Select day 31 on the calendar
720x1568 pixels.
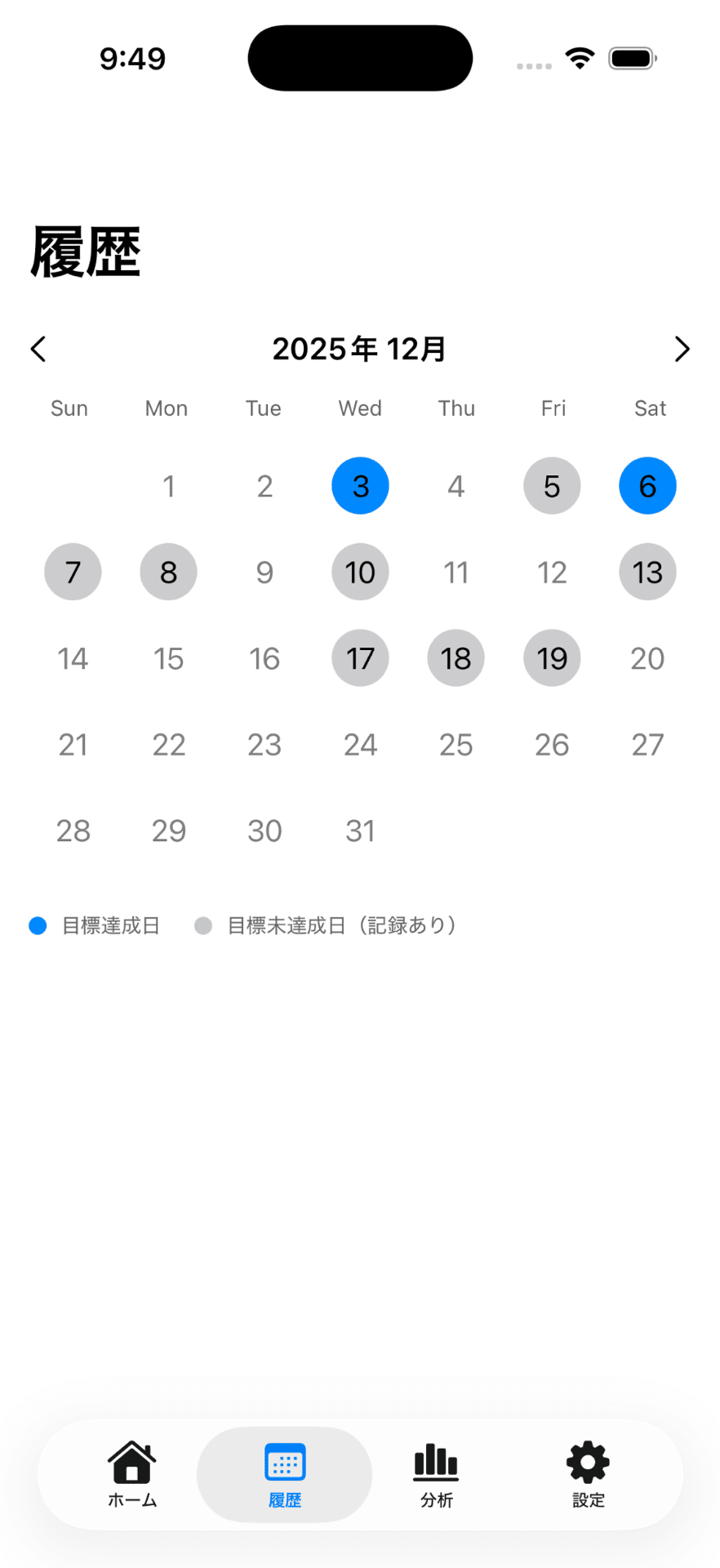click(x=360, y=831)
